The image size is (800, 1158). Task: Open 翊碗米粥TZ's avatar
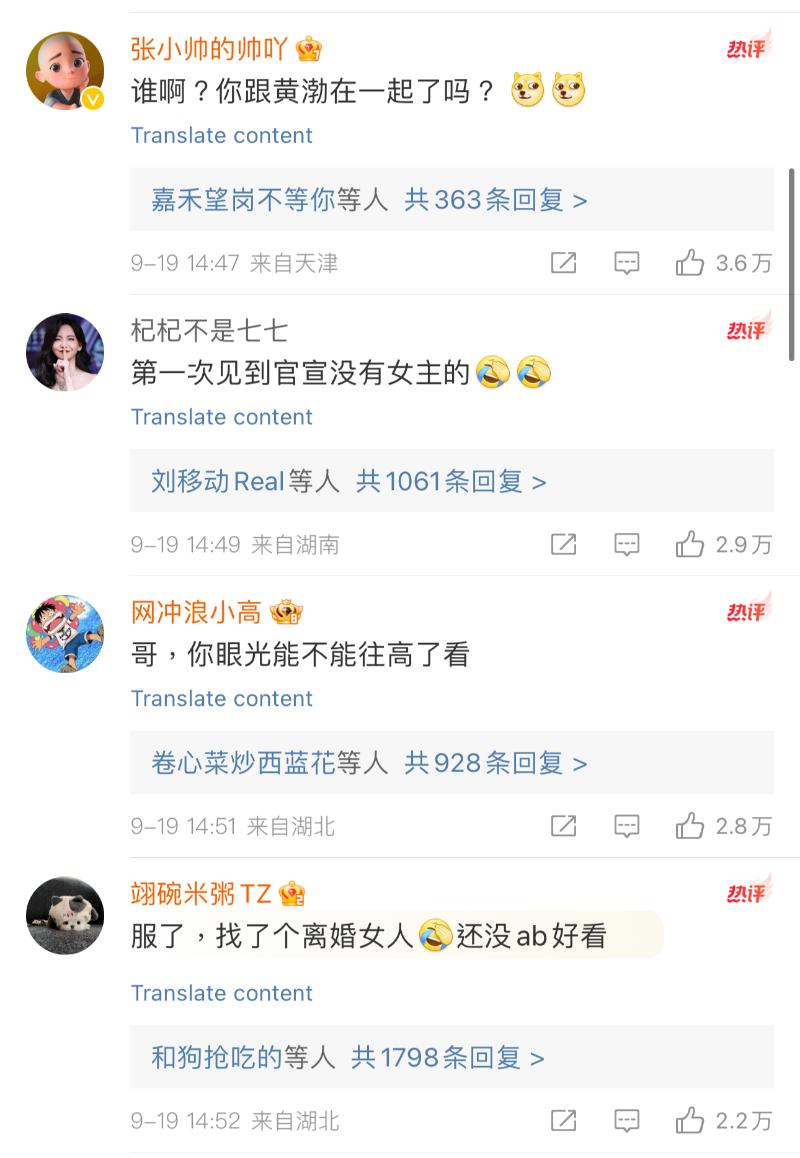pos(65,916)
